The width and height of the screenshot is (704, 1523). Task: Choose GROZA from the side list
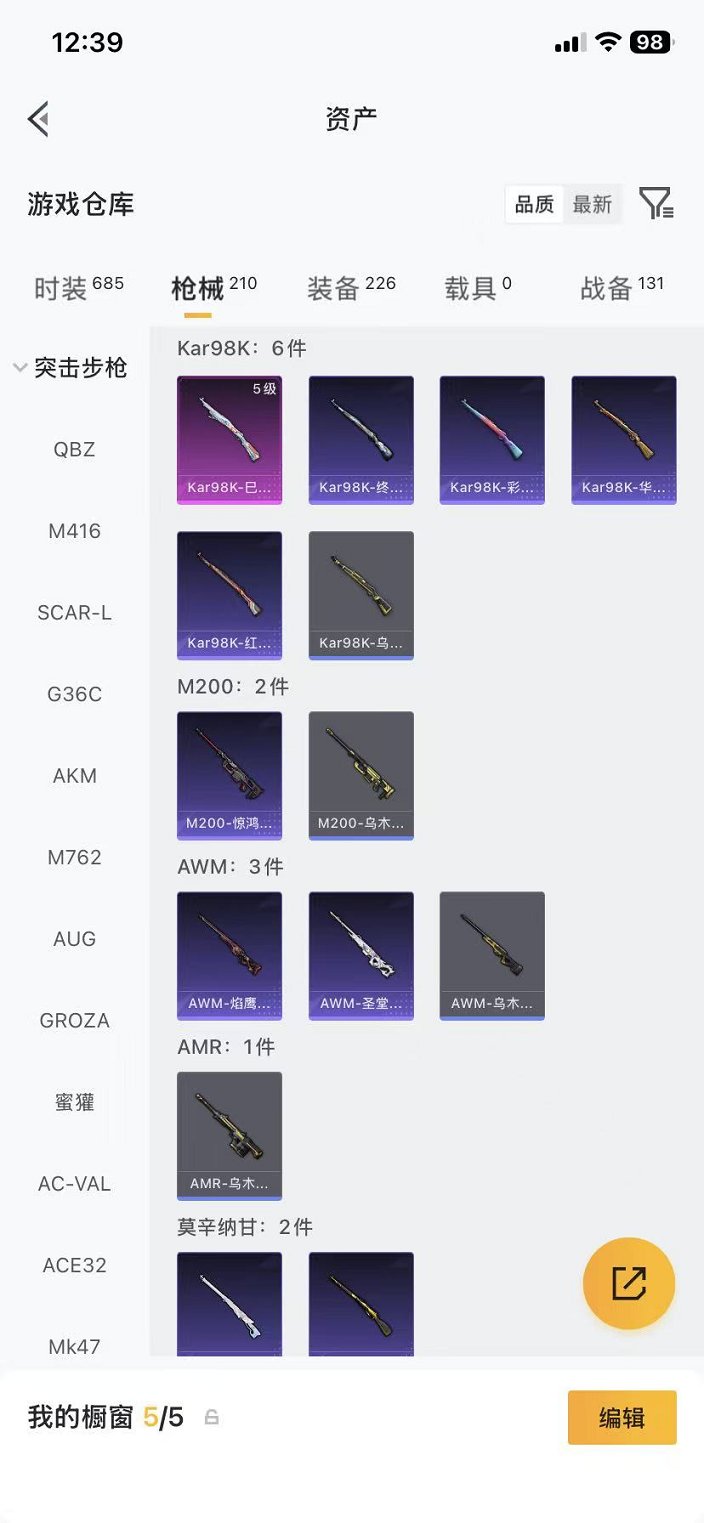75,1021
